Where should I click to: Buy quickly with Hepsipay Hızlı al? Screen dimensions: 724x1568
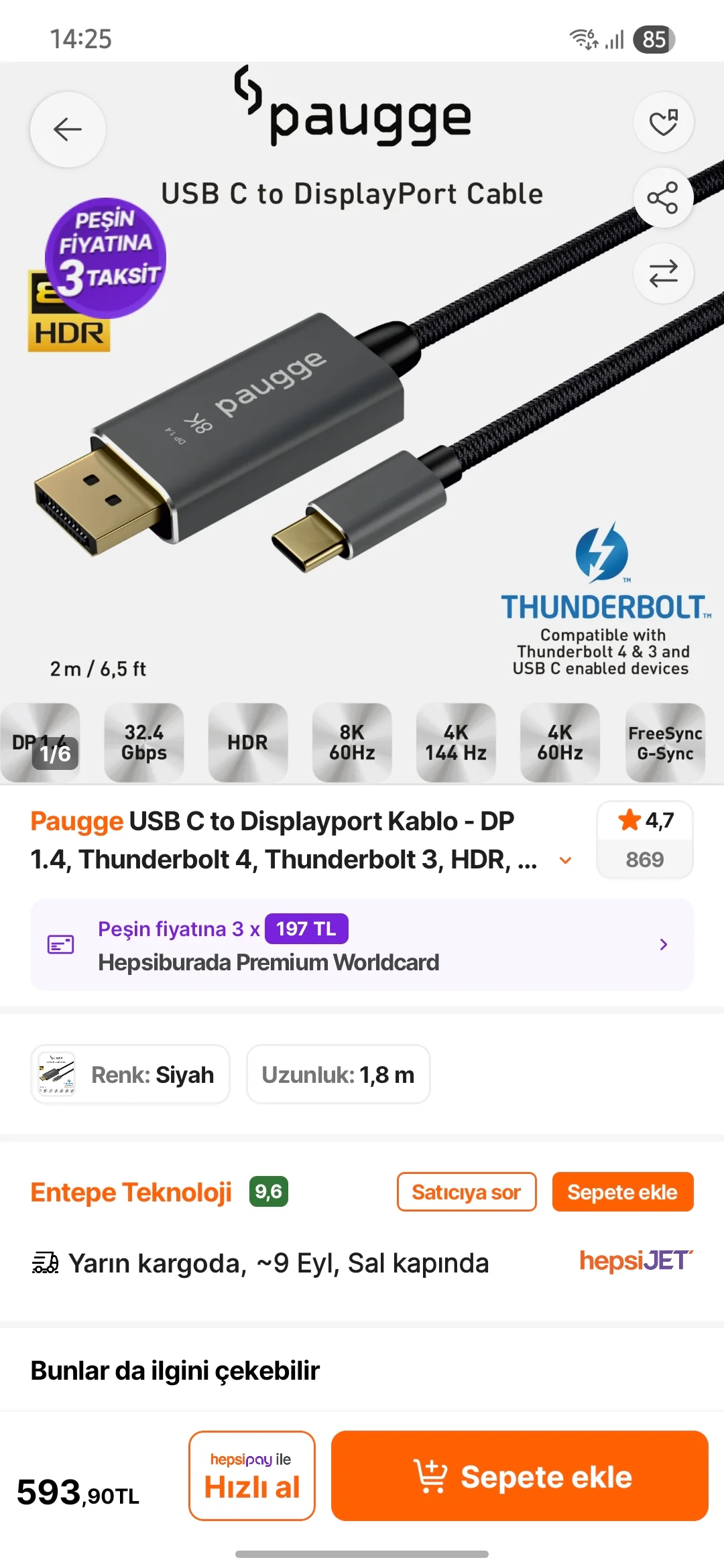coord(252,1476)
